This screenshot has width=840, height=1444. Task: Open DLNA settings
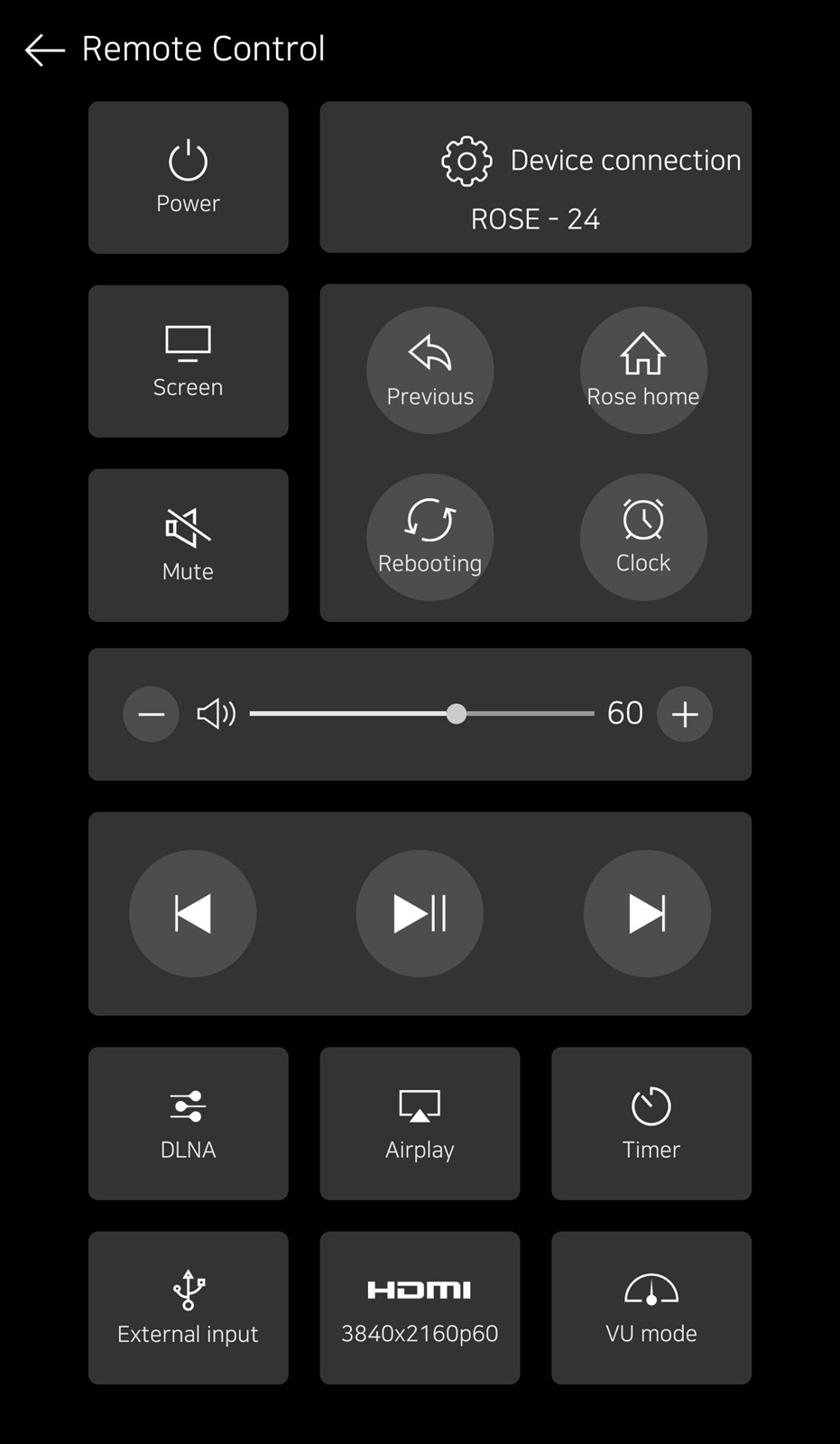[188, 1124]
